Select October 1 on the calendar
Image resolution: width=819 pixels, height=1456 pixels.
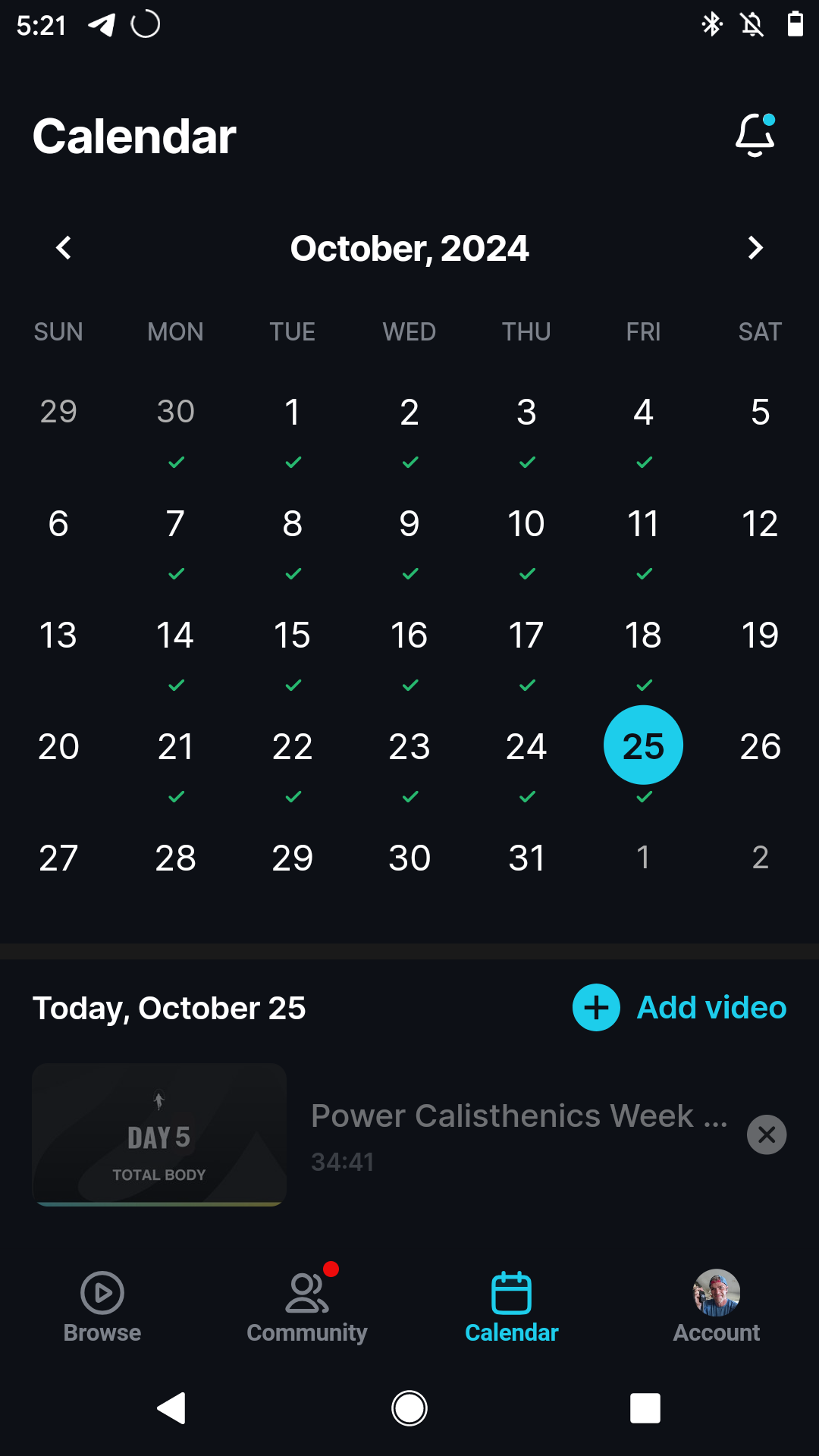click(x=293, y=413)
